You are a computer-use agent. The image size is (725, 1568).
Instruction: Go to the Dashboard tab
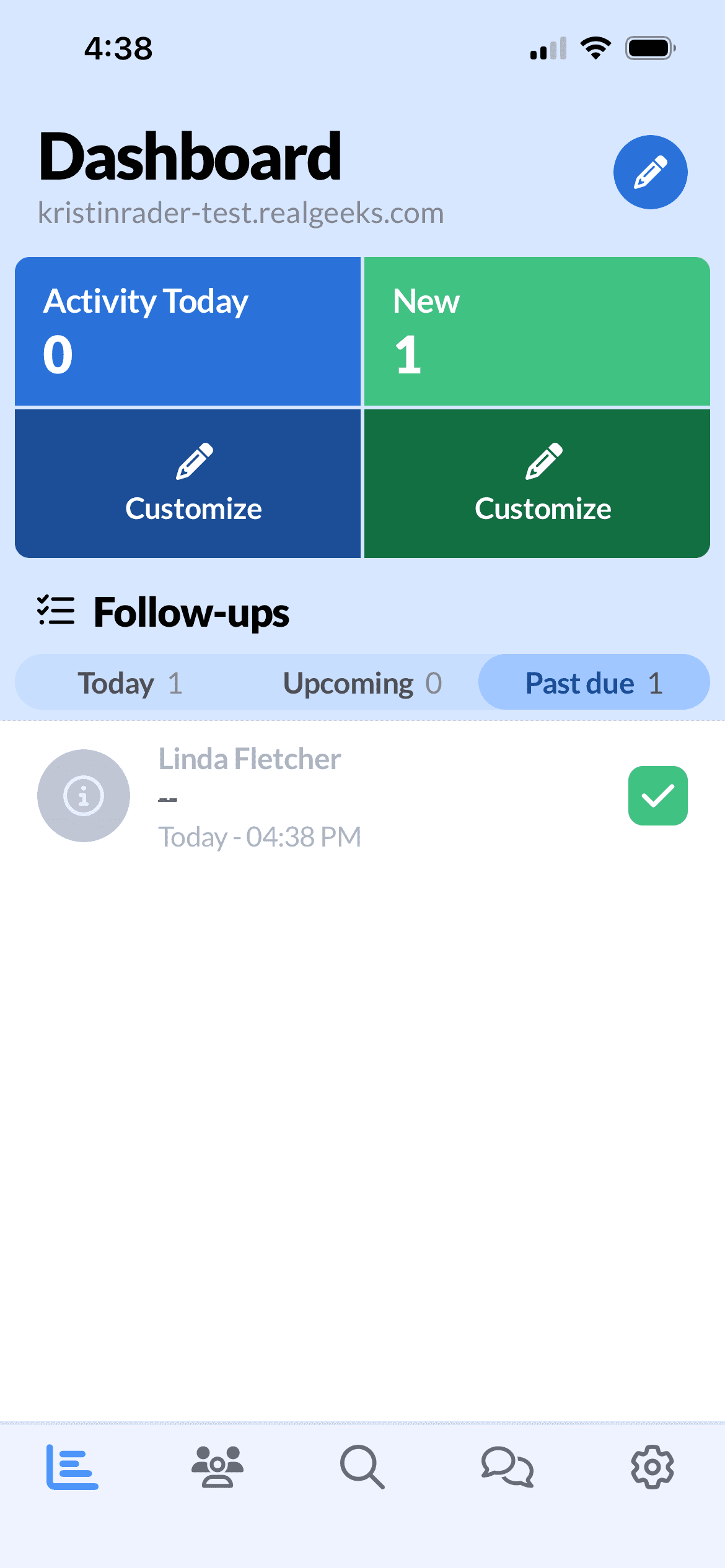point(72,1466)
